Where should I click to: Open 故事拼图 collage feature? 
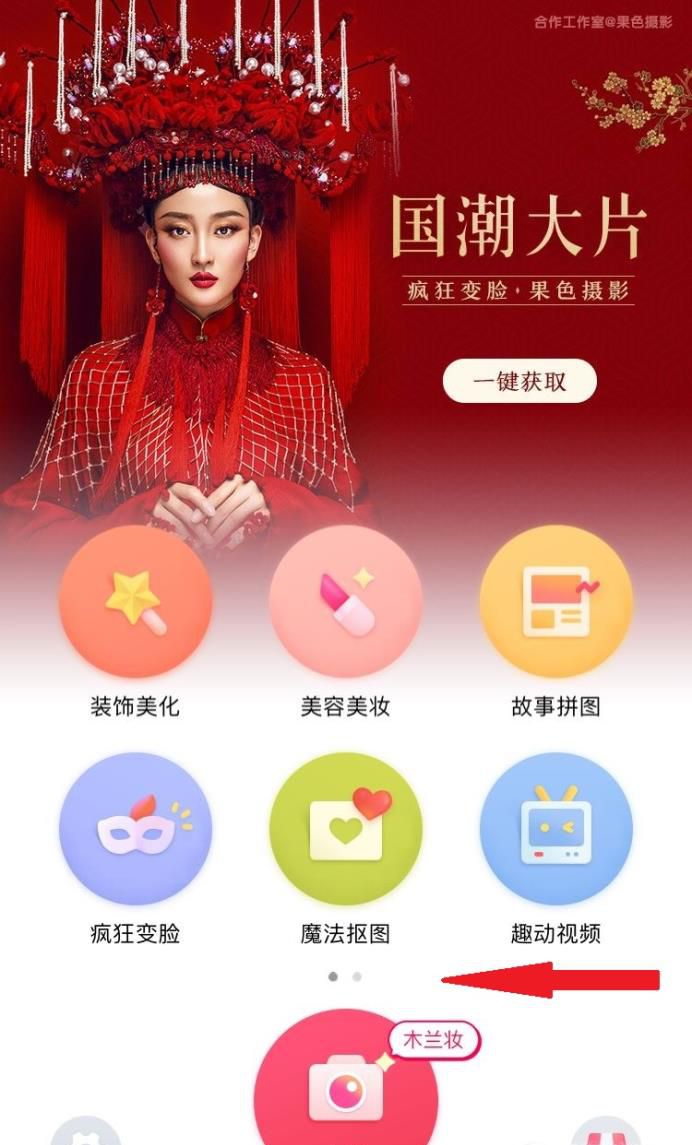click(x=556, y=602)
